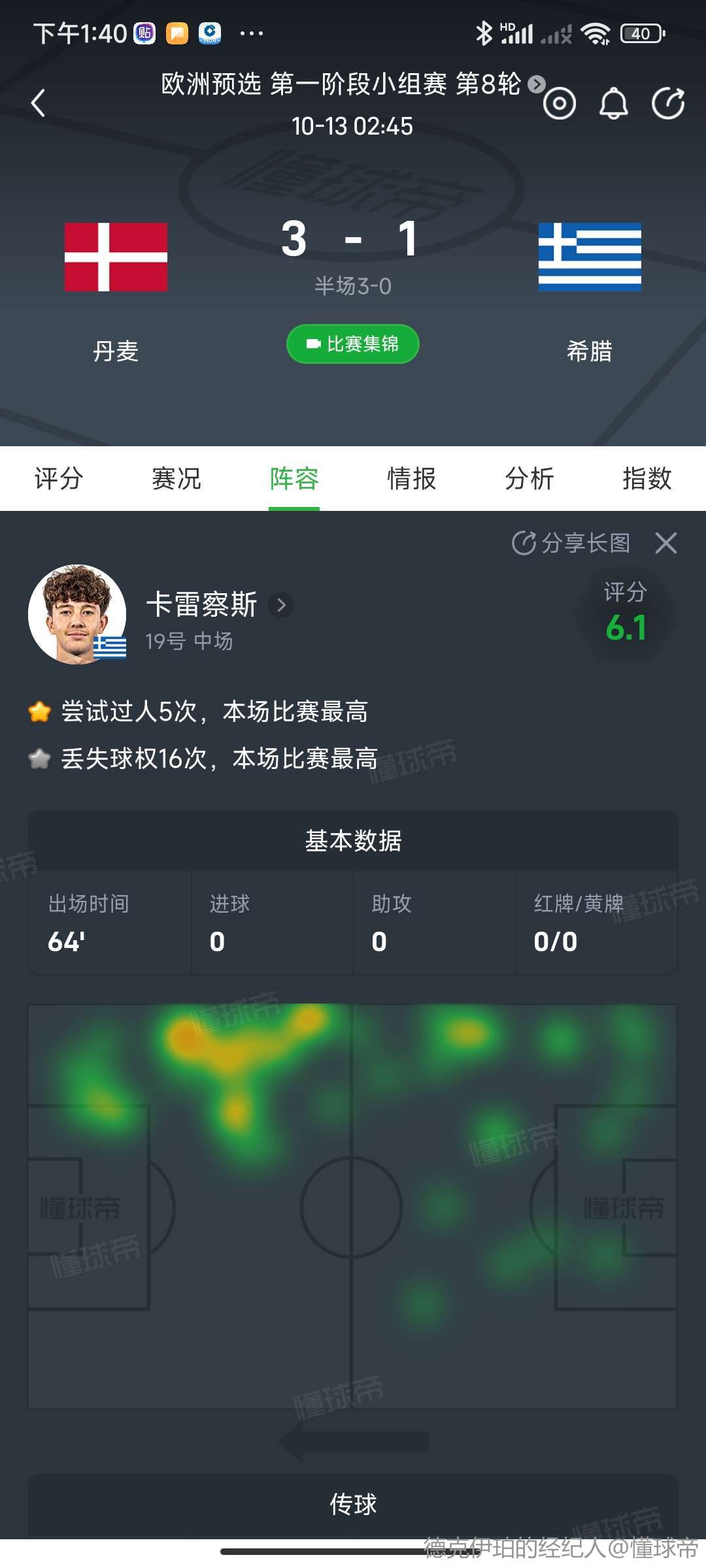
Task: Turn on match notifications bell
Action: pyautogui.click(x=614, y=103)
